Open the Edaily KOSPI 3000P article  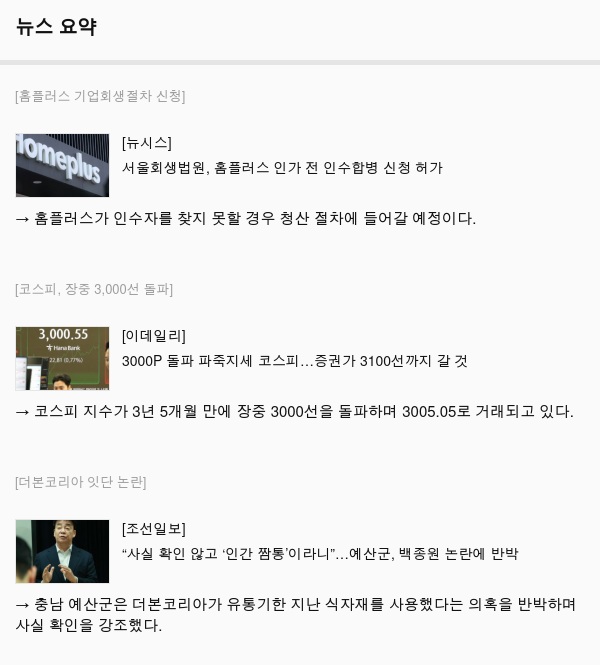(294, 361)
